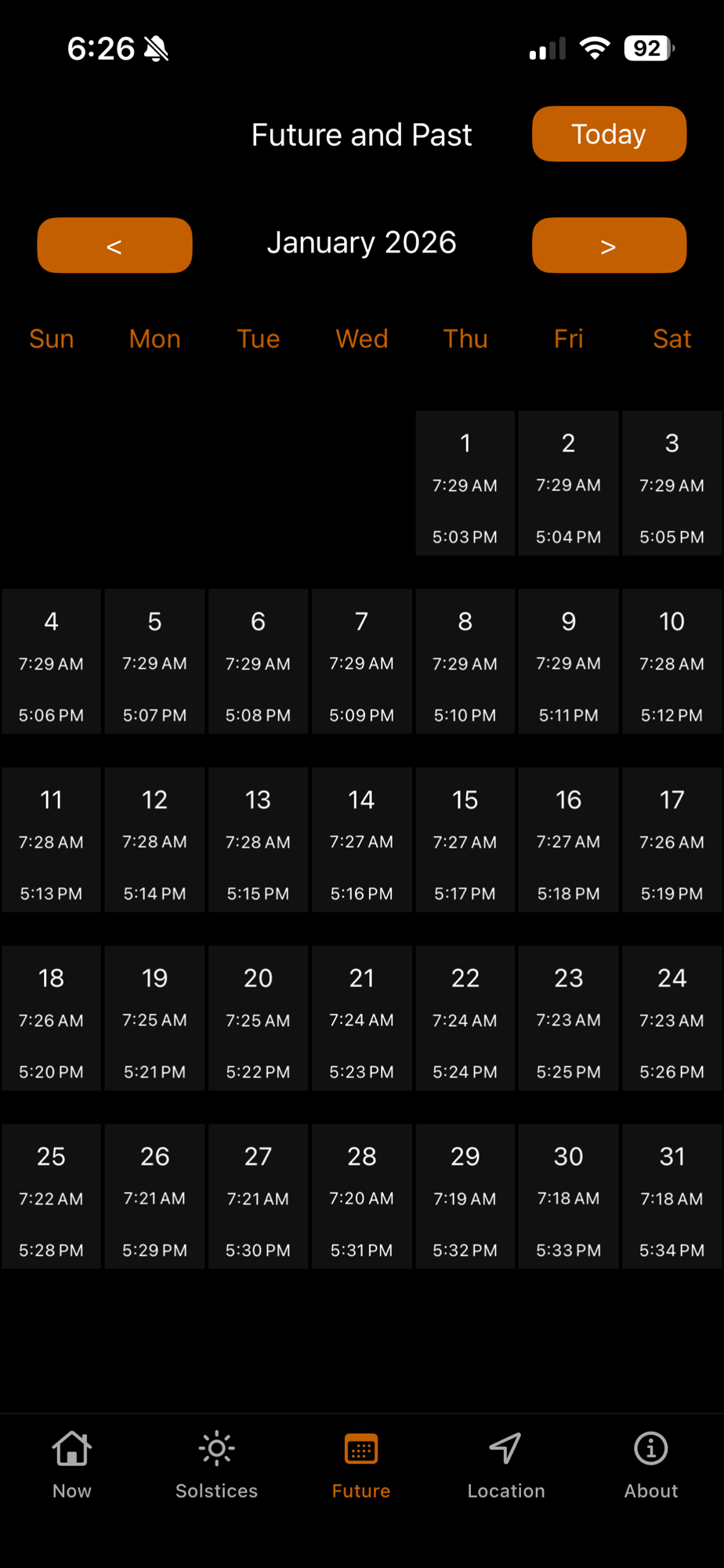
Task: Tap the Today button
Action: 609,134
